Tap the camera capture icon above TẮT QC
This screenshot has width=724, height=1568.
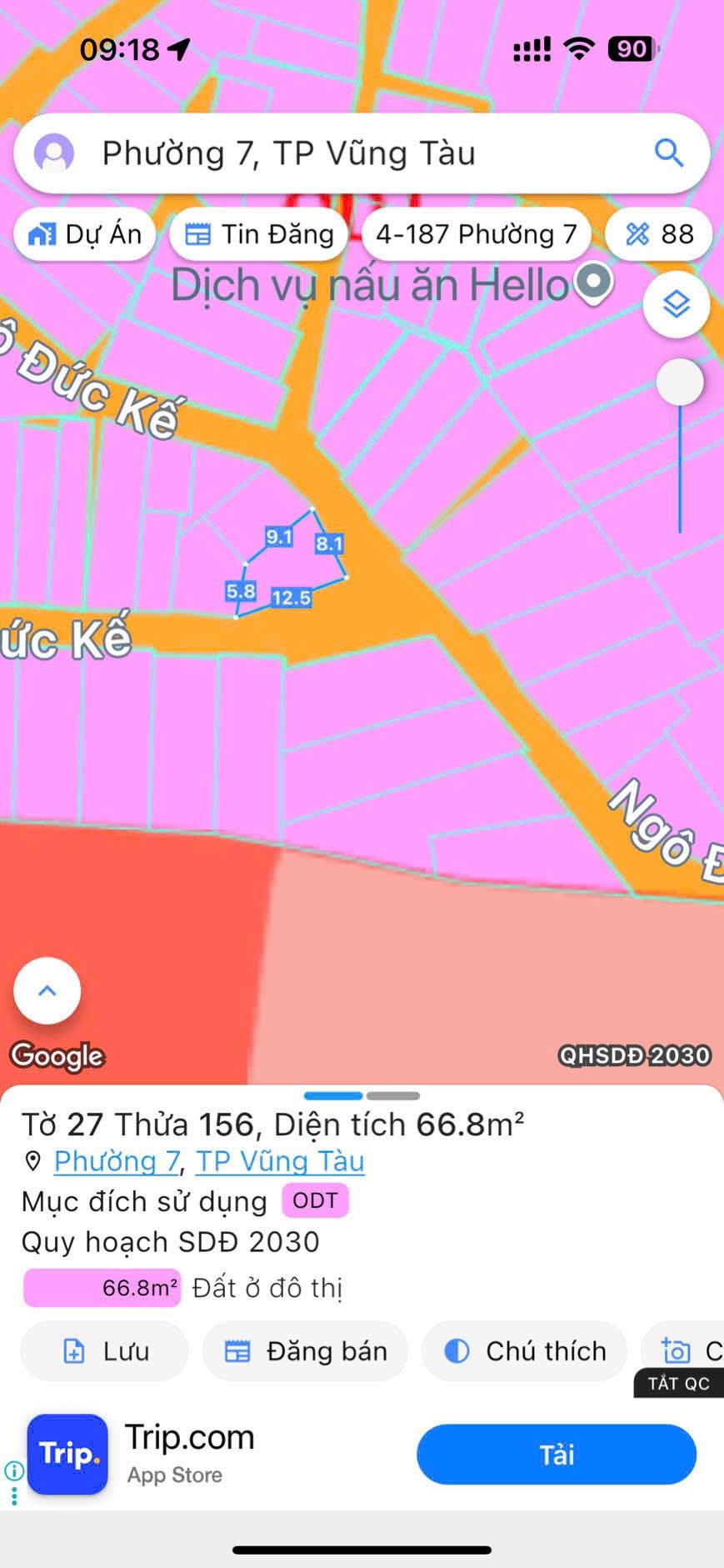tap(676, 1350)
